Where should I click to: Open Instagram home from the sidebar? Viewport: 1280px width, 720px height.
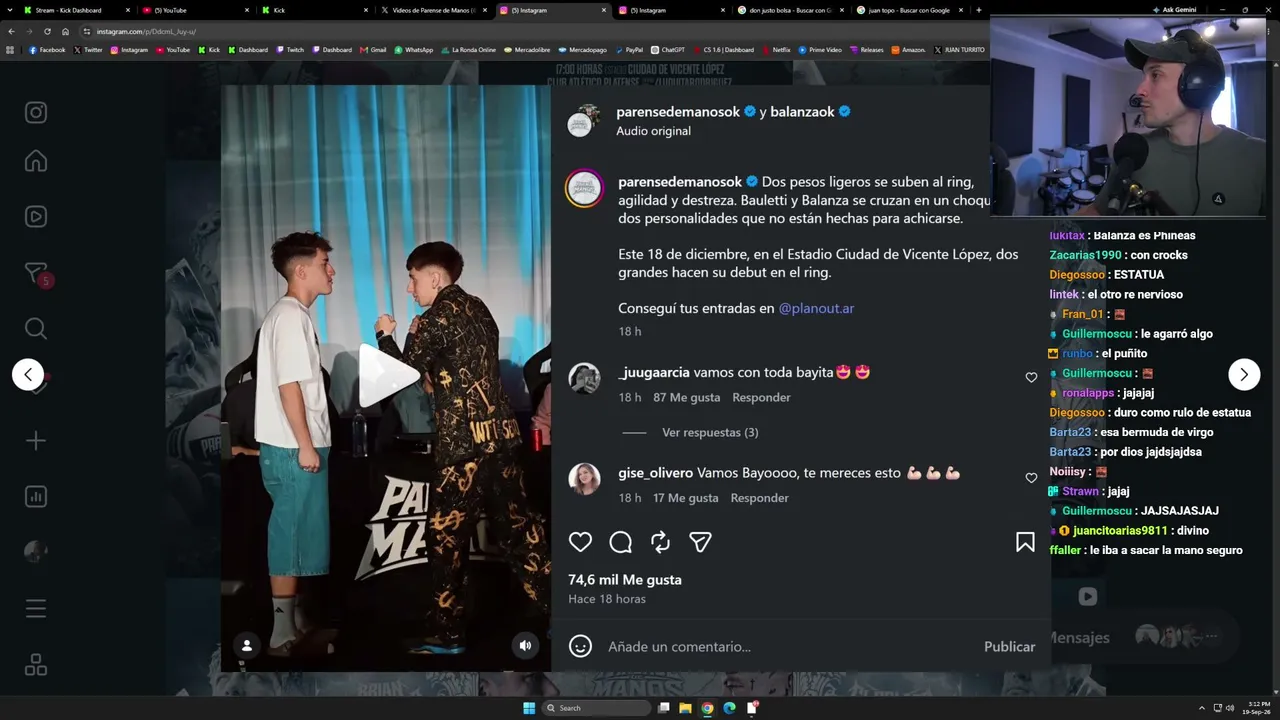coord(36,161)
